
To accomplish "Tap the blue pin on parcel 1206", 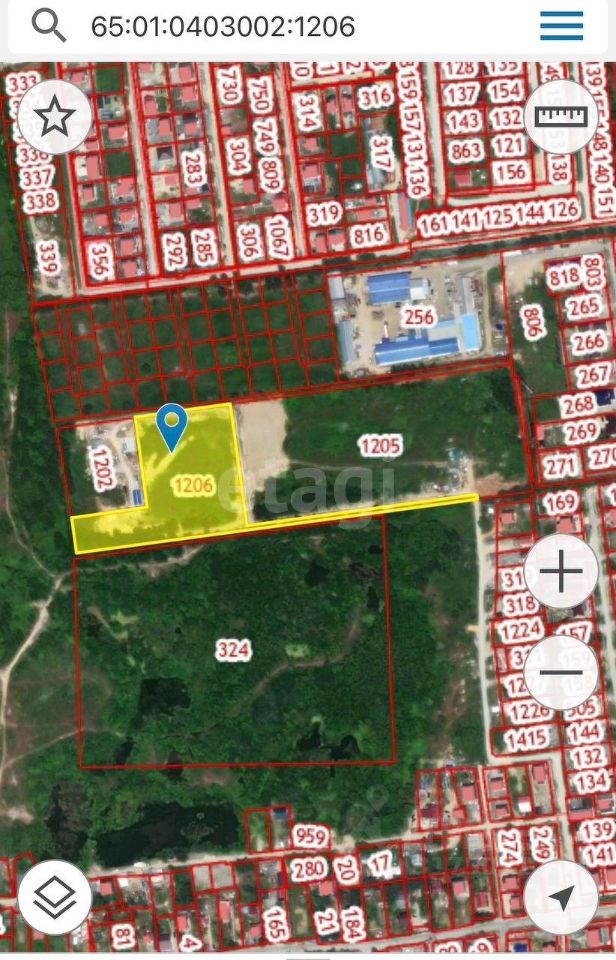I will pos(174,426).
